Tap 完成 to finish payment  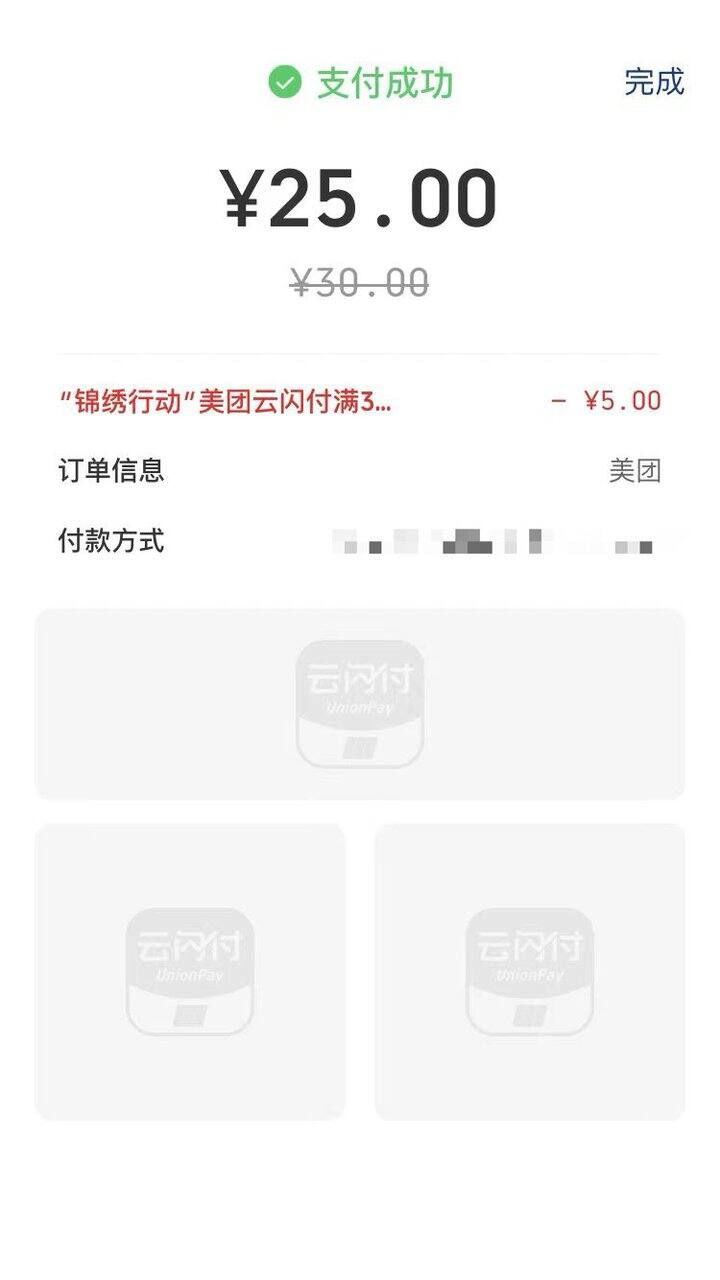click(654, 81)
